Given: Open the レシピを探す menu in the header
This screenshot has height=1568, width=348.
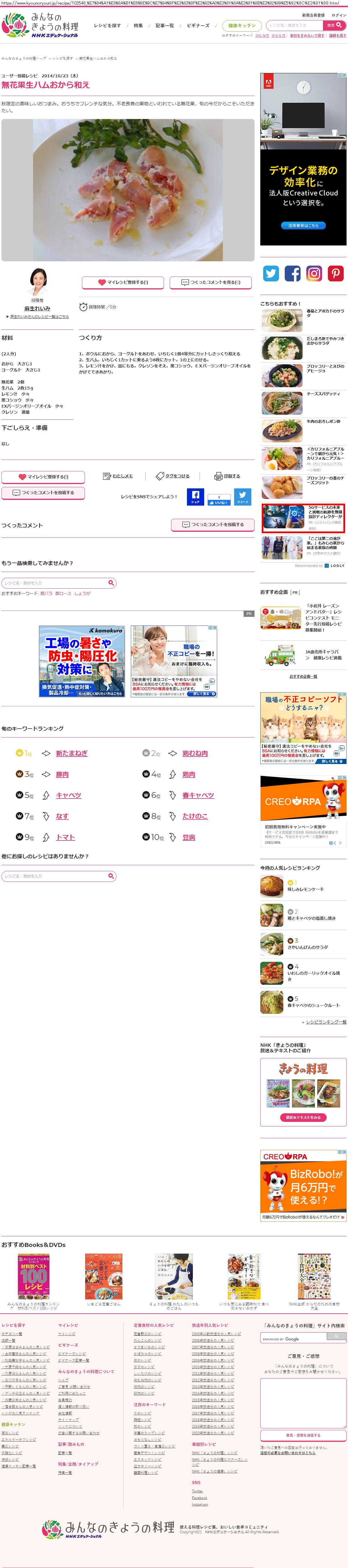Looking at the screenshot, I should [x=107, y=26].
